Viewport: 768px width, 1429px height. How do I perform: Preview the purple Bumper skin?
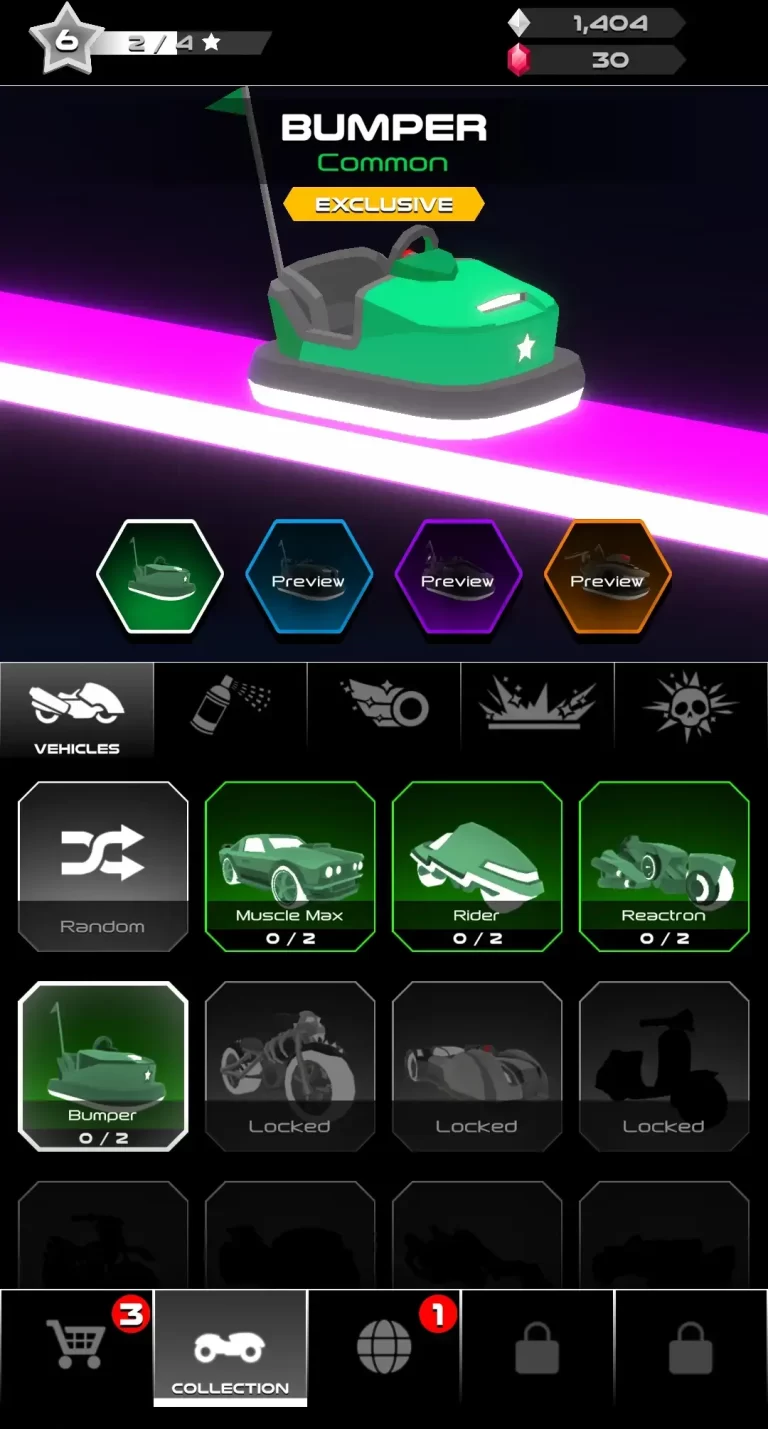[x=458, y=576]
